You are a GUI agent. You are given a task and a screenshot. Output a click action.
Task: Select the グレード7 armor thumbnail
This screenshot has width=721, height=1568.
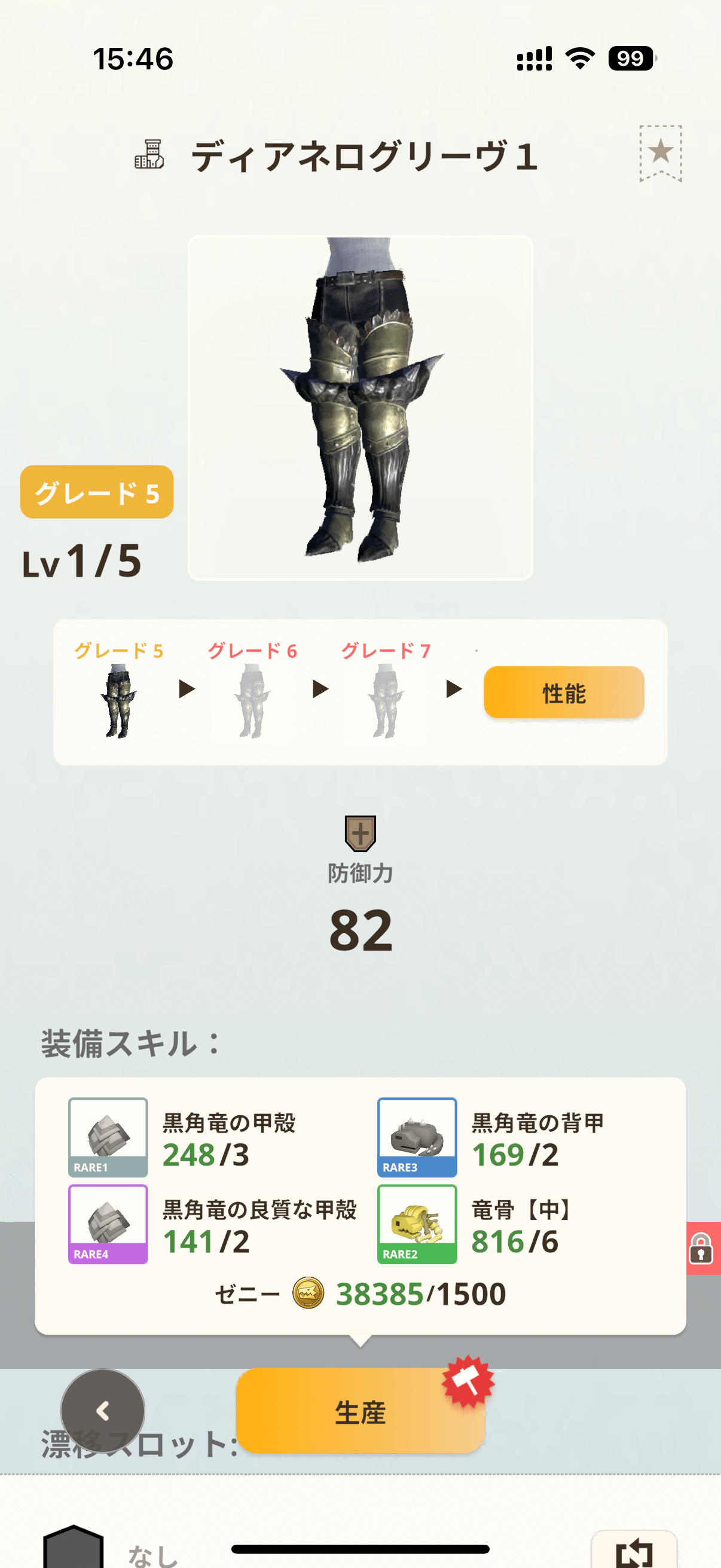point(386,700)
